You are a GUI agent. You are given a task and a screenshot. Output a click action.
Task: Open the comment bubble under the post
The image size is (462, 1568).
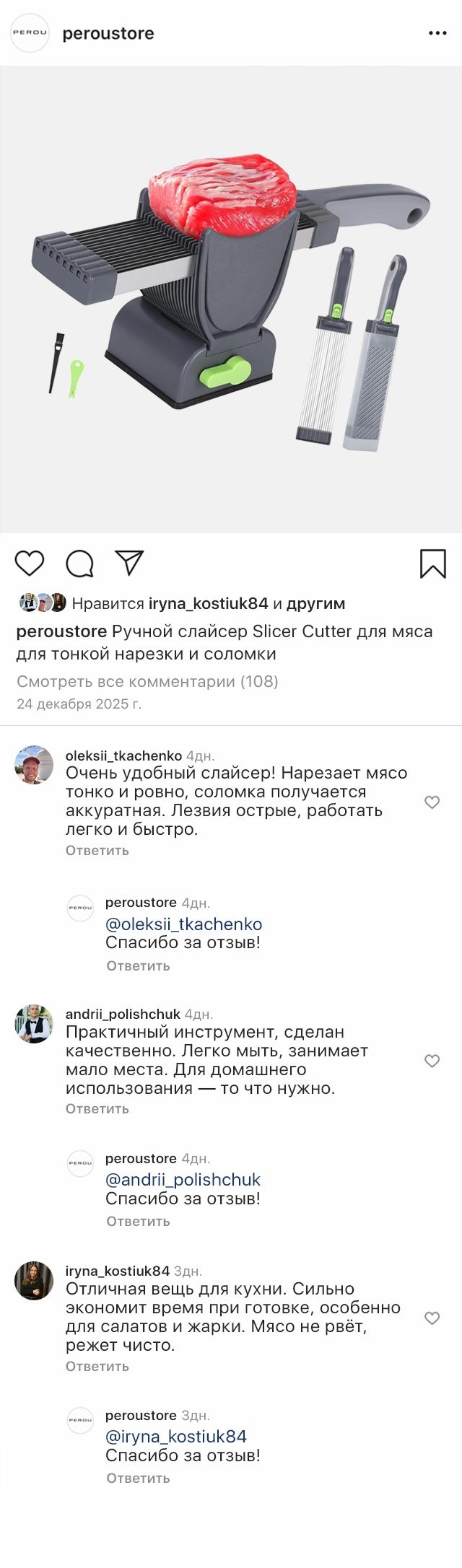[x=79, y=564]
